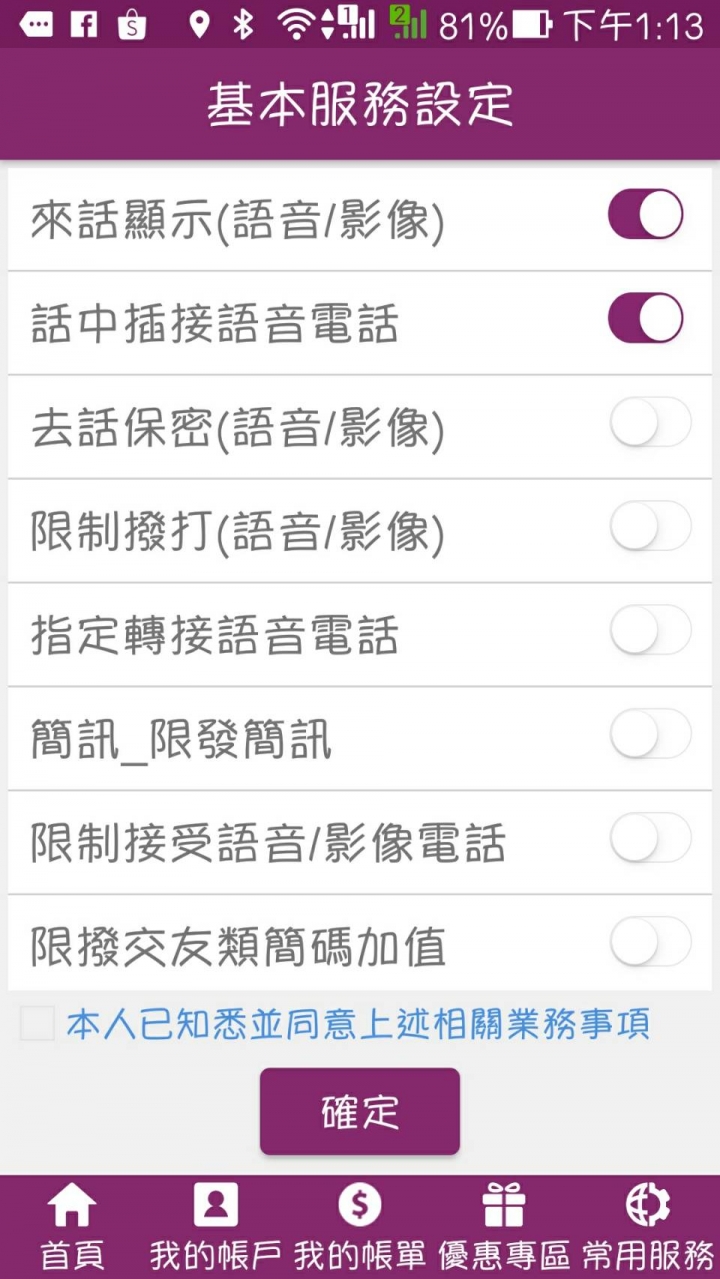Screen dimensions: 720x1279
Task: Switch on 簡訊_限發簡訊
Action: click(650, 735)
